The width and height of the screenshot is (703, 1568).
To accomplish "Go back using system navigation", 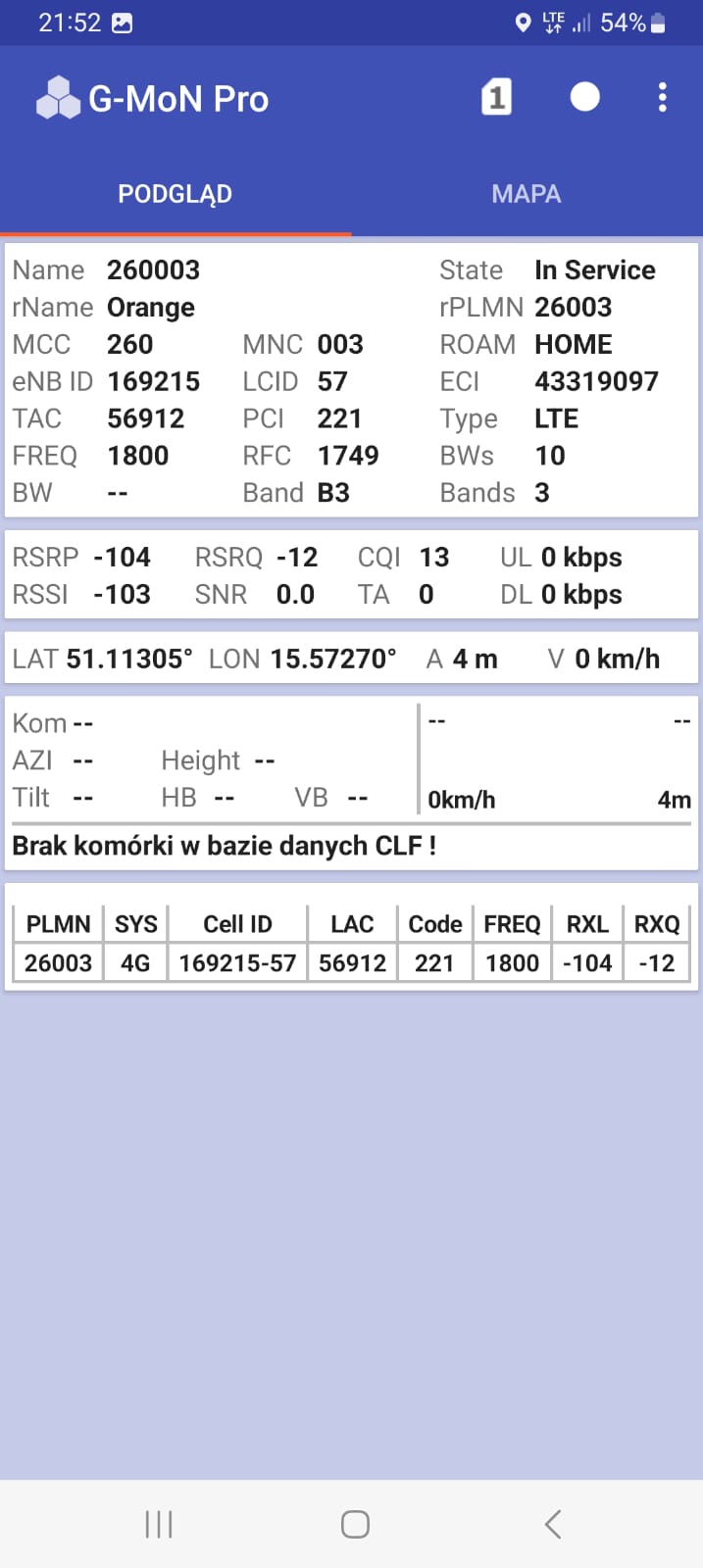I will tap(553, 1524).
